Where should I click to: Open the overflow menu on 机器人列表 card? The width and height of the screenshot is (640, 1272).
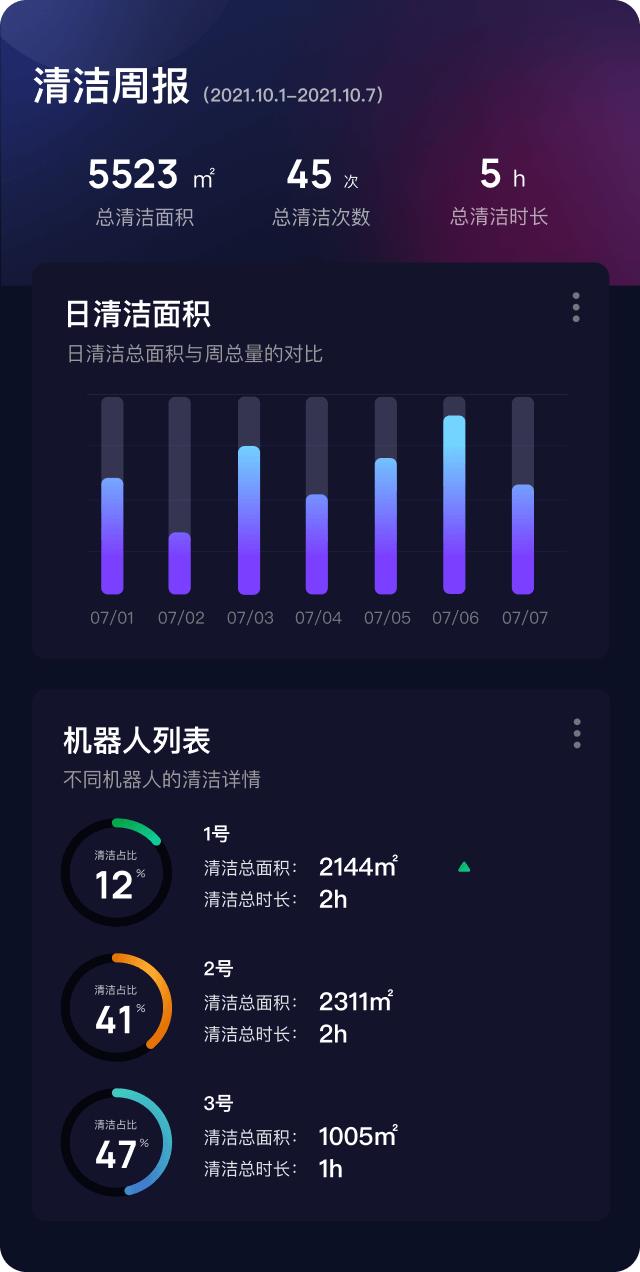(577, 733)
